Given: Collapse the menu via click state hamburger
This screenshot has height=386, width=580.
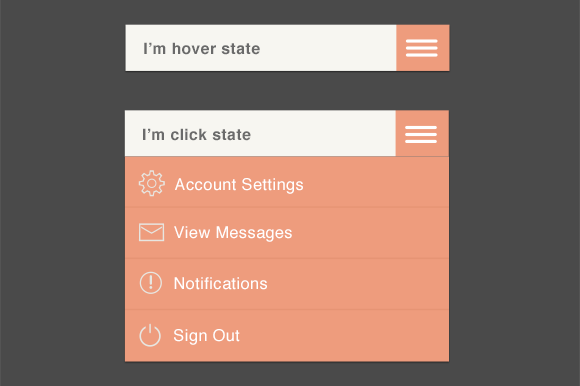Looking at the screenshot, I should [x=422, y=133].
